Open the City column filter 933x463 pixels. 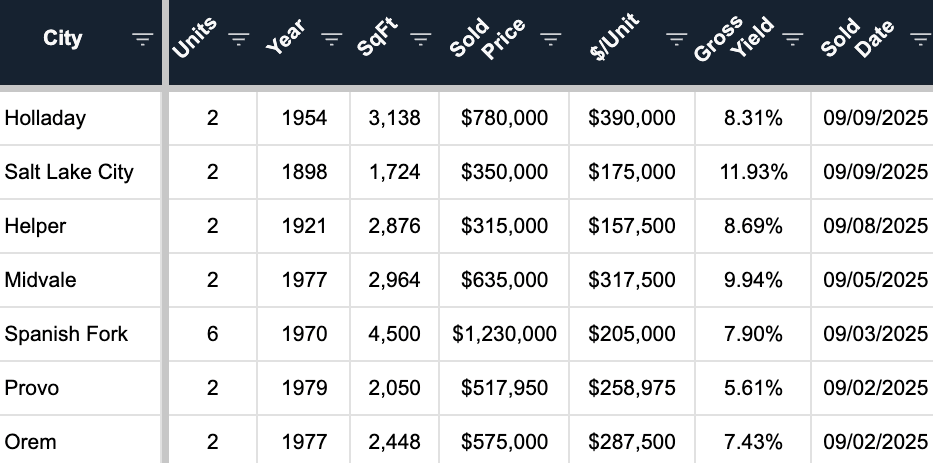click(143, 39)
